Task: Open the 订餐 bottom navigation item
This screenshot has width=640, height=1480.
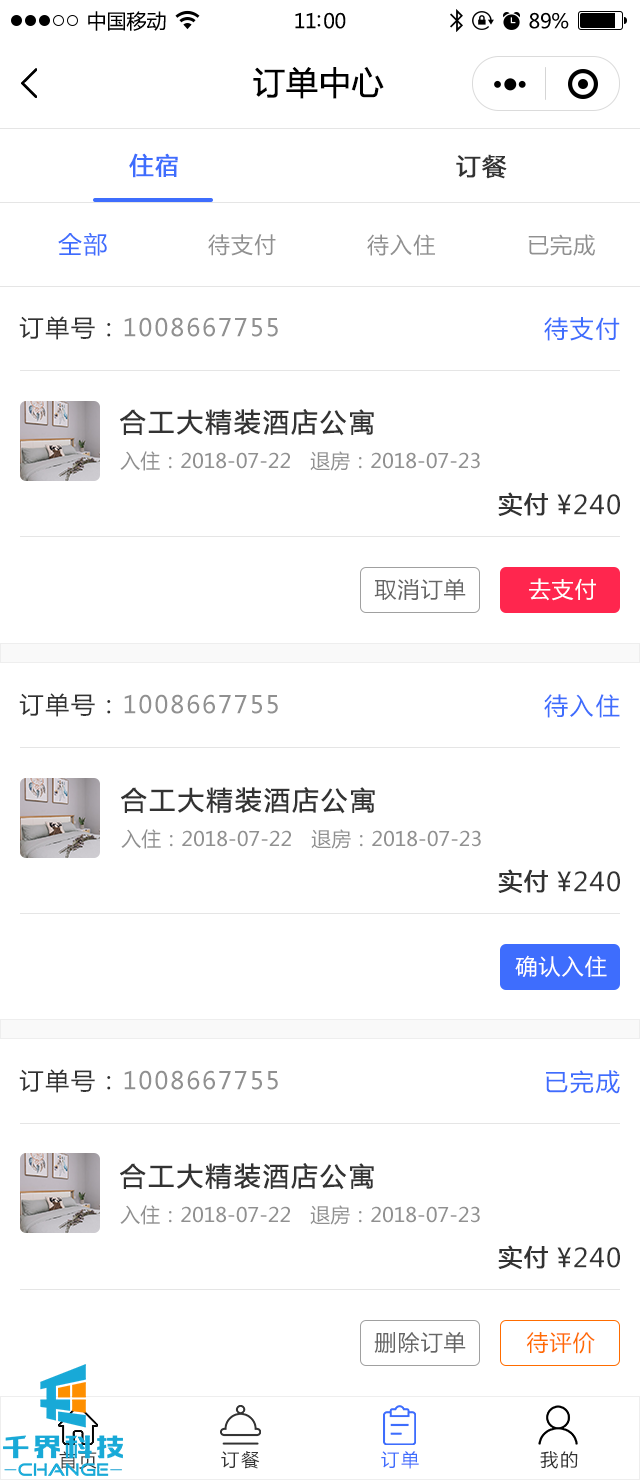Action: 240,1438
